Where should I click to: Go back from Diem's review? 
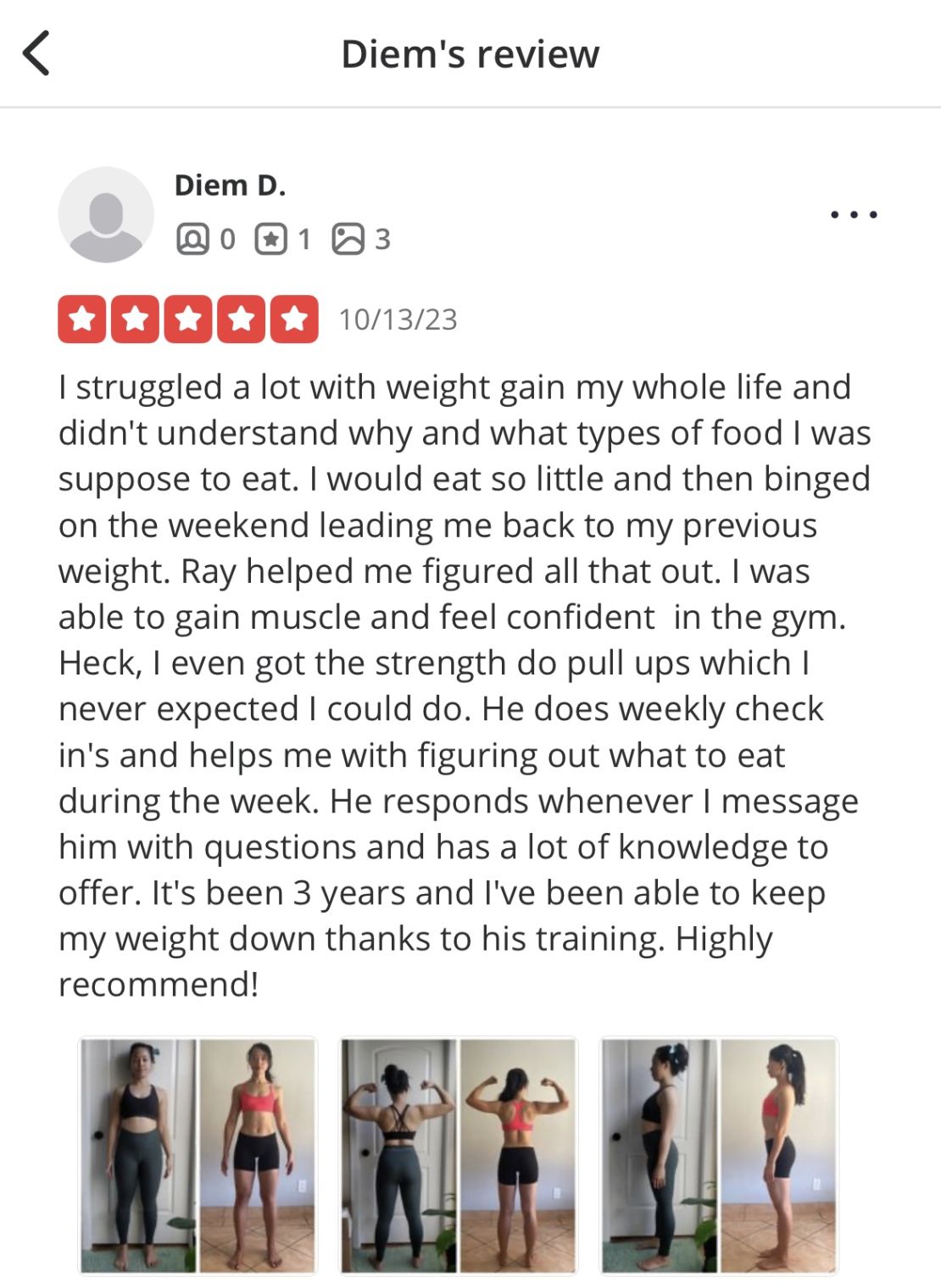[x=36, y=53]
